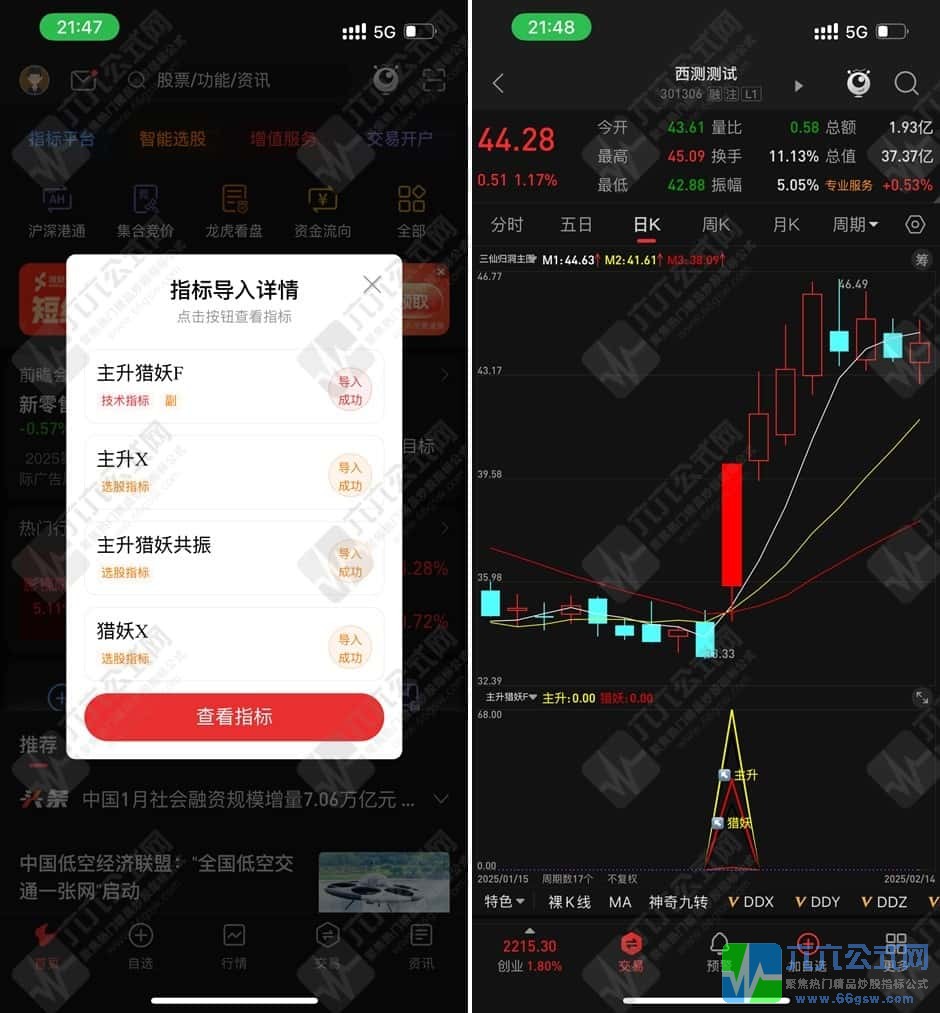Close the 指标导入详情 dialog

(x=372, y=285)
